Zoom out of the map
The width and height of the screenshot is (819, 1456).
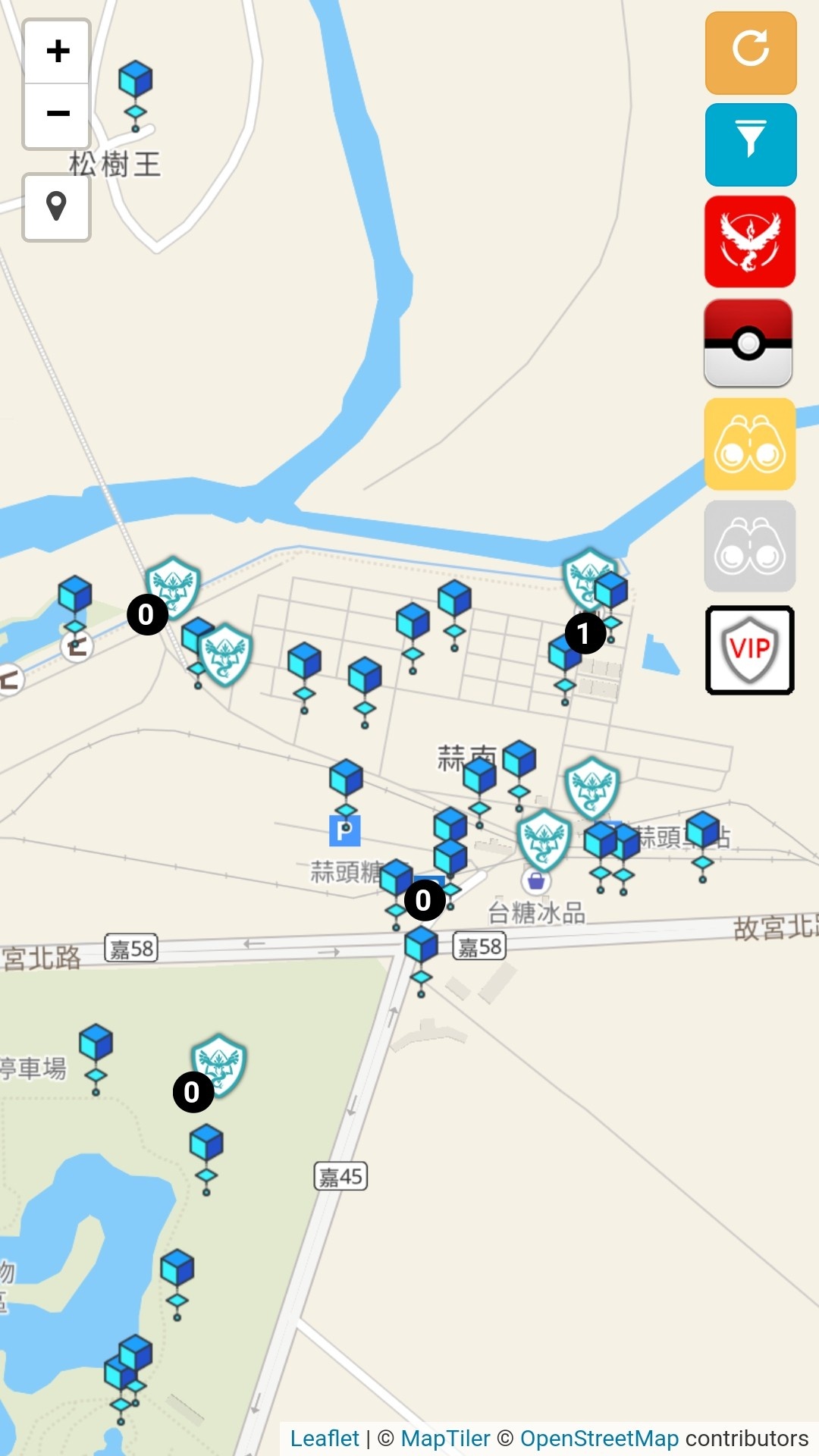tap(58, 115)
